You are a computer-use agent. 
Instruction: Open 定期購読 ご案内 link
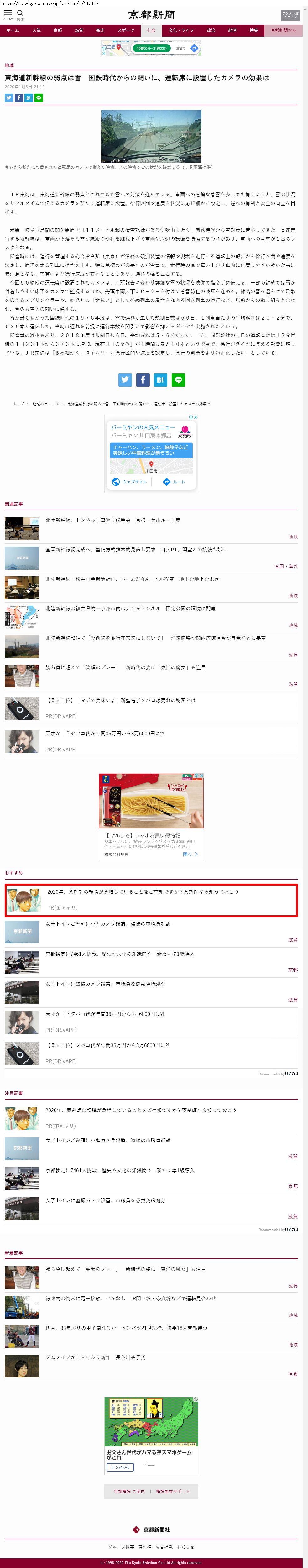click(x=129, y=1492)
